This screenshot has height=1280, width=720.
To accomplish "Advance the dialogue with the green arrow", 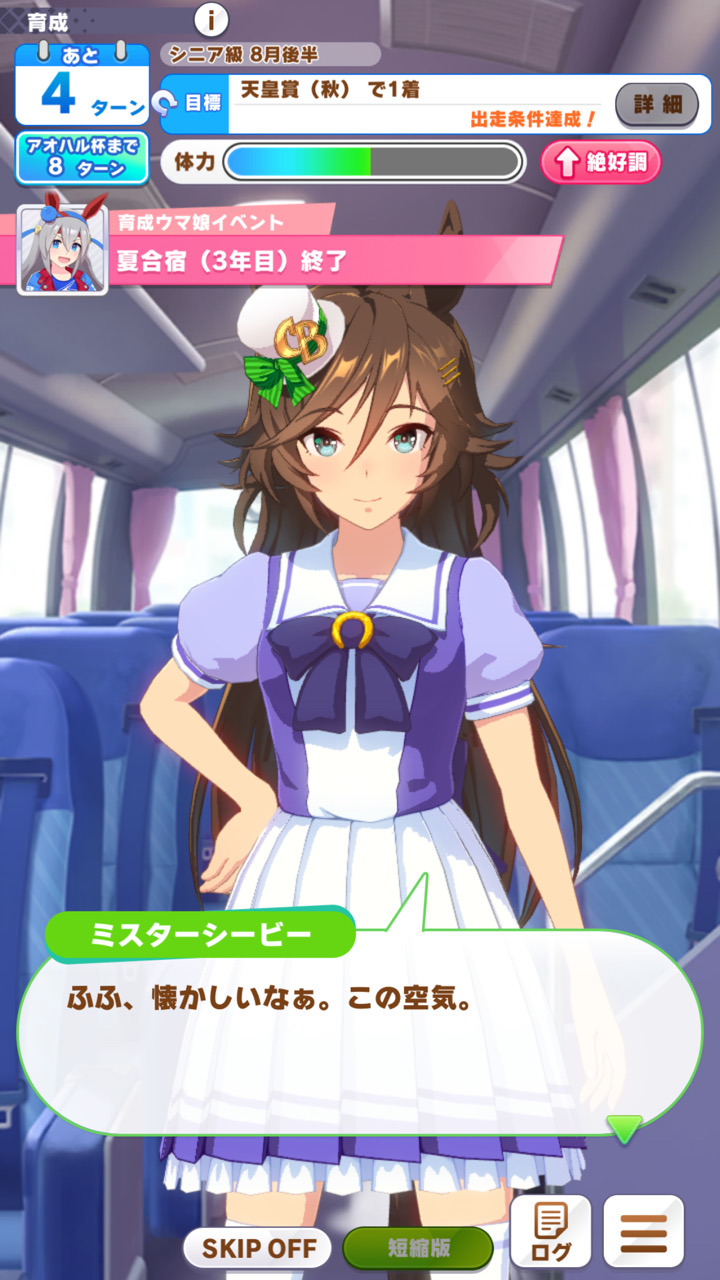I will click(625, 1129).
